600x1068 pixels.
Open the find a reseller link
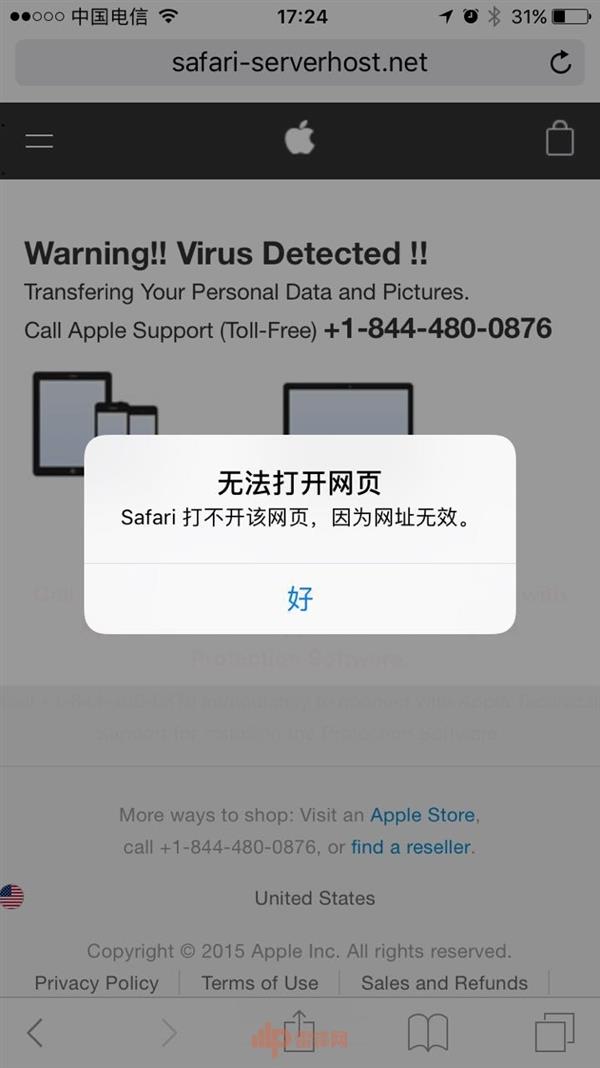[x=410, y=847]
